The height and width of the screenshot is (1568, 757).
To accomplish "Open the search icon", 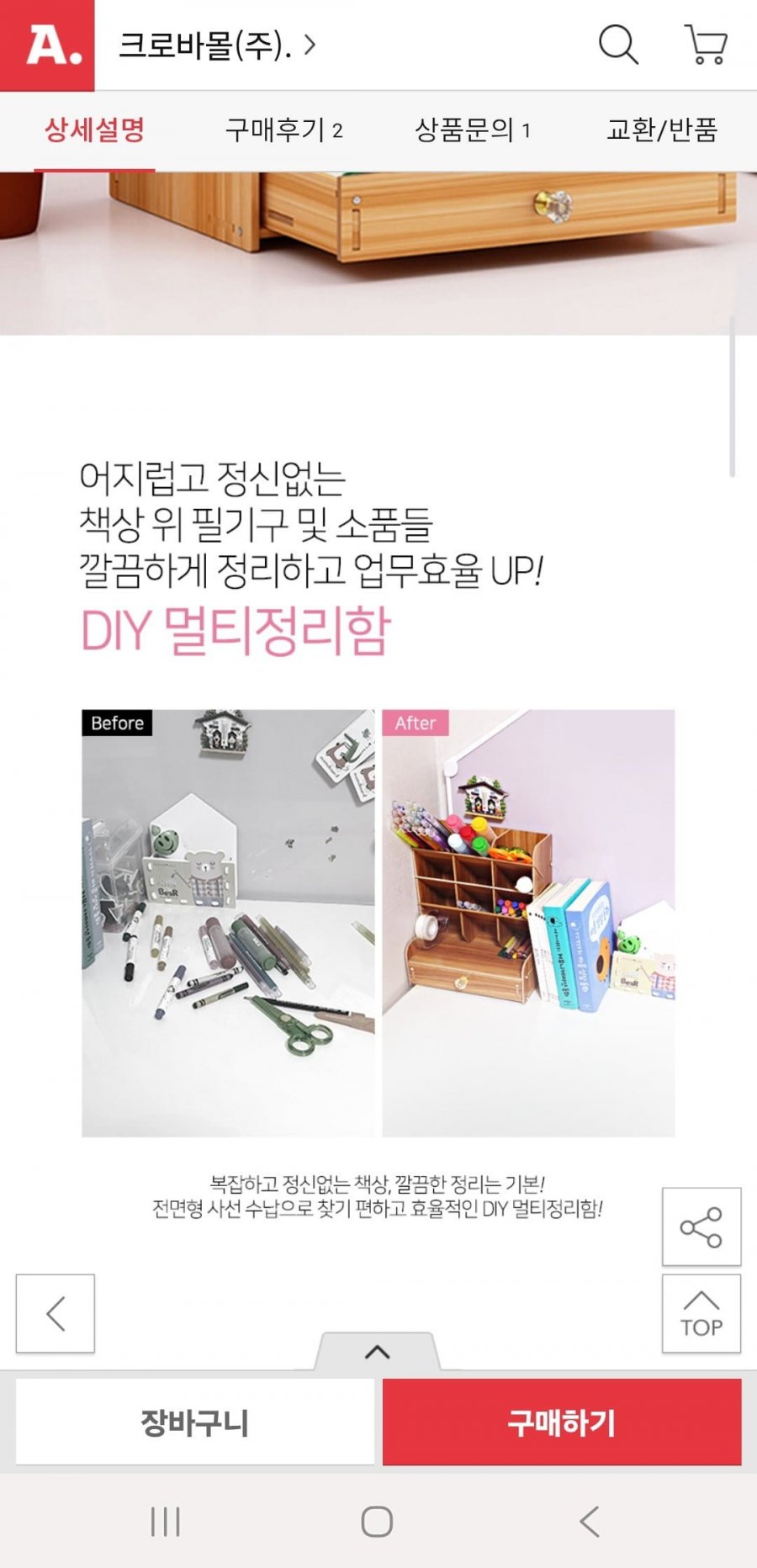I will click(x=618, y=45).
